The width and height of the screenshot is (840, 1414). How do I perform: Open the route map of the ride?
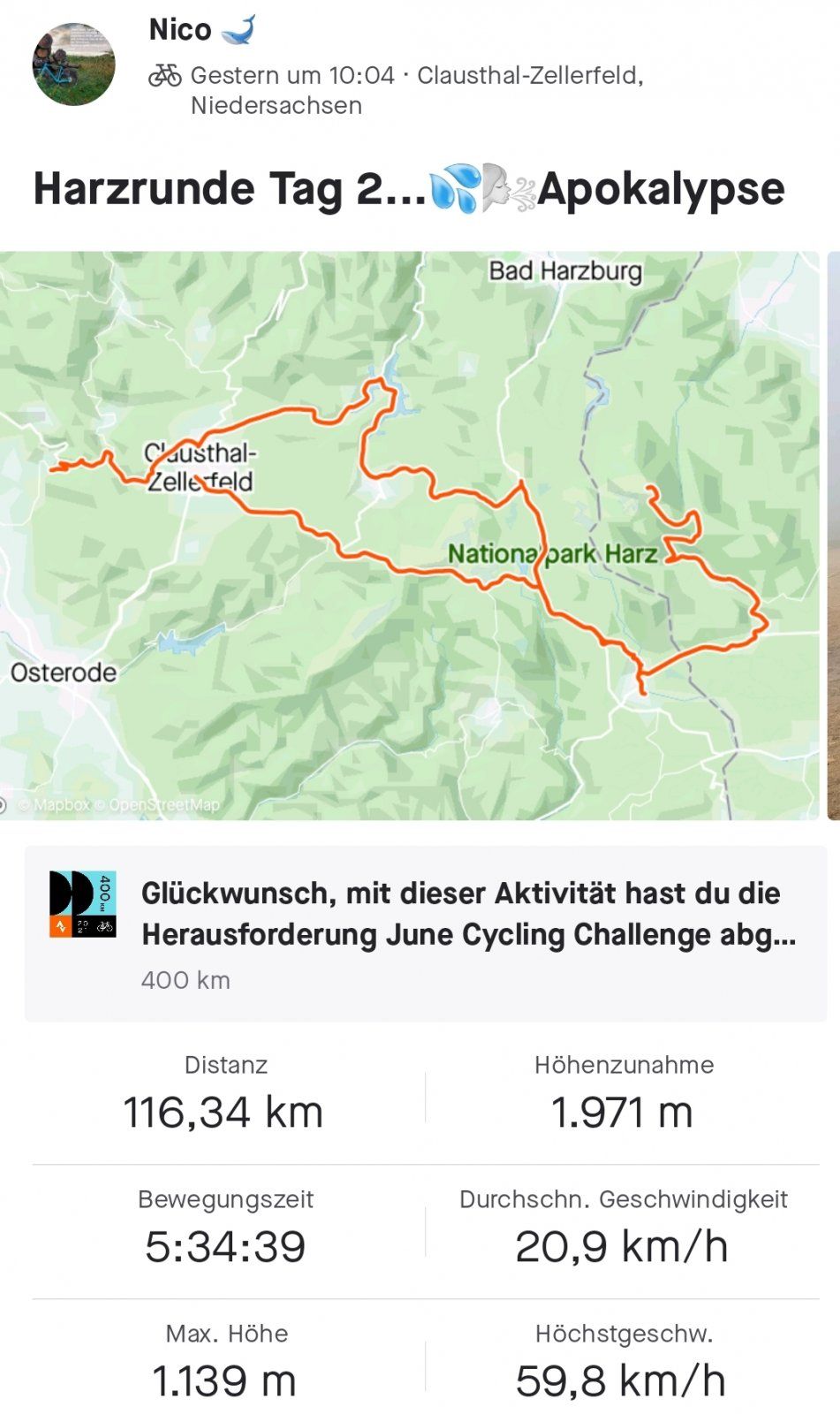tap(409, 536)
